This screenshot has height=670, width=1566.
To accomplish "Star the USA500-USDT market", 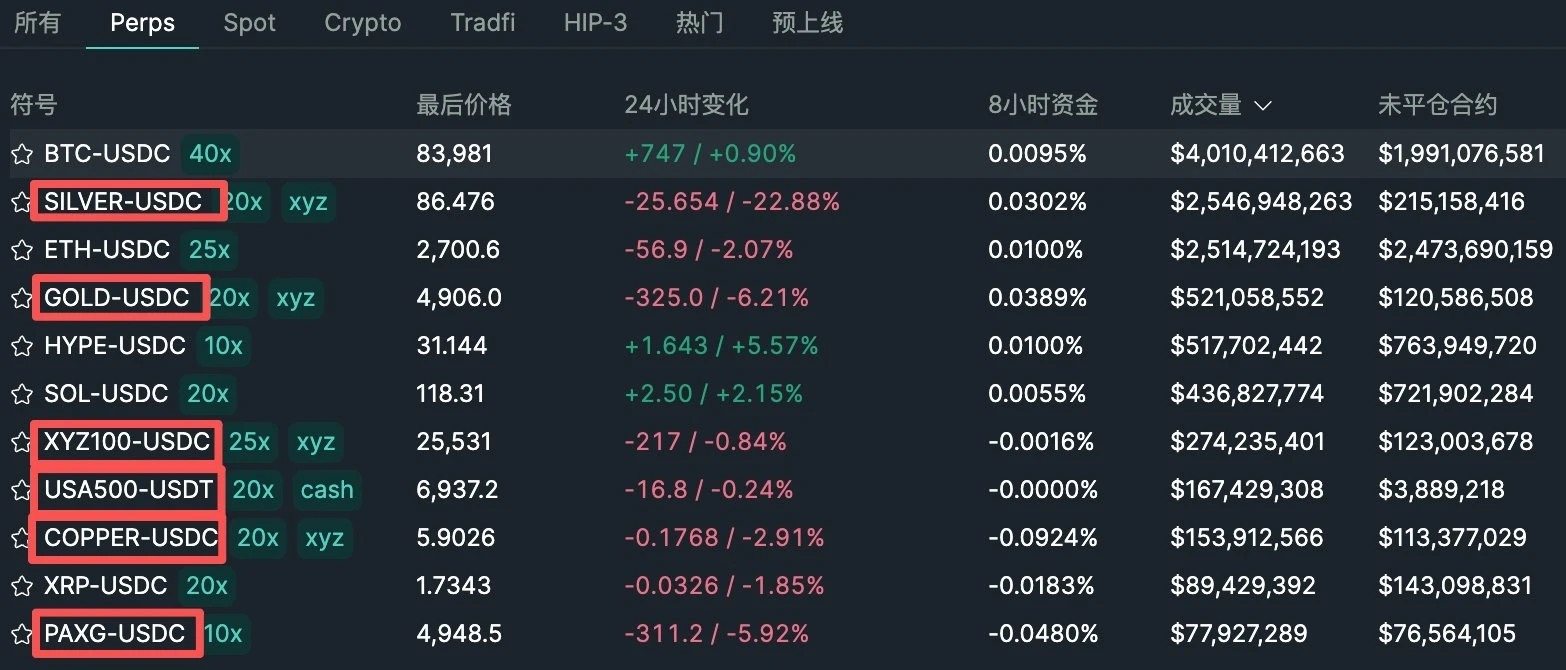I will pyautogui.click(x=22, y=490).
